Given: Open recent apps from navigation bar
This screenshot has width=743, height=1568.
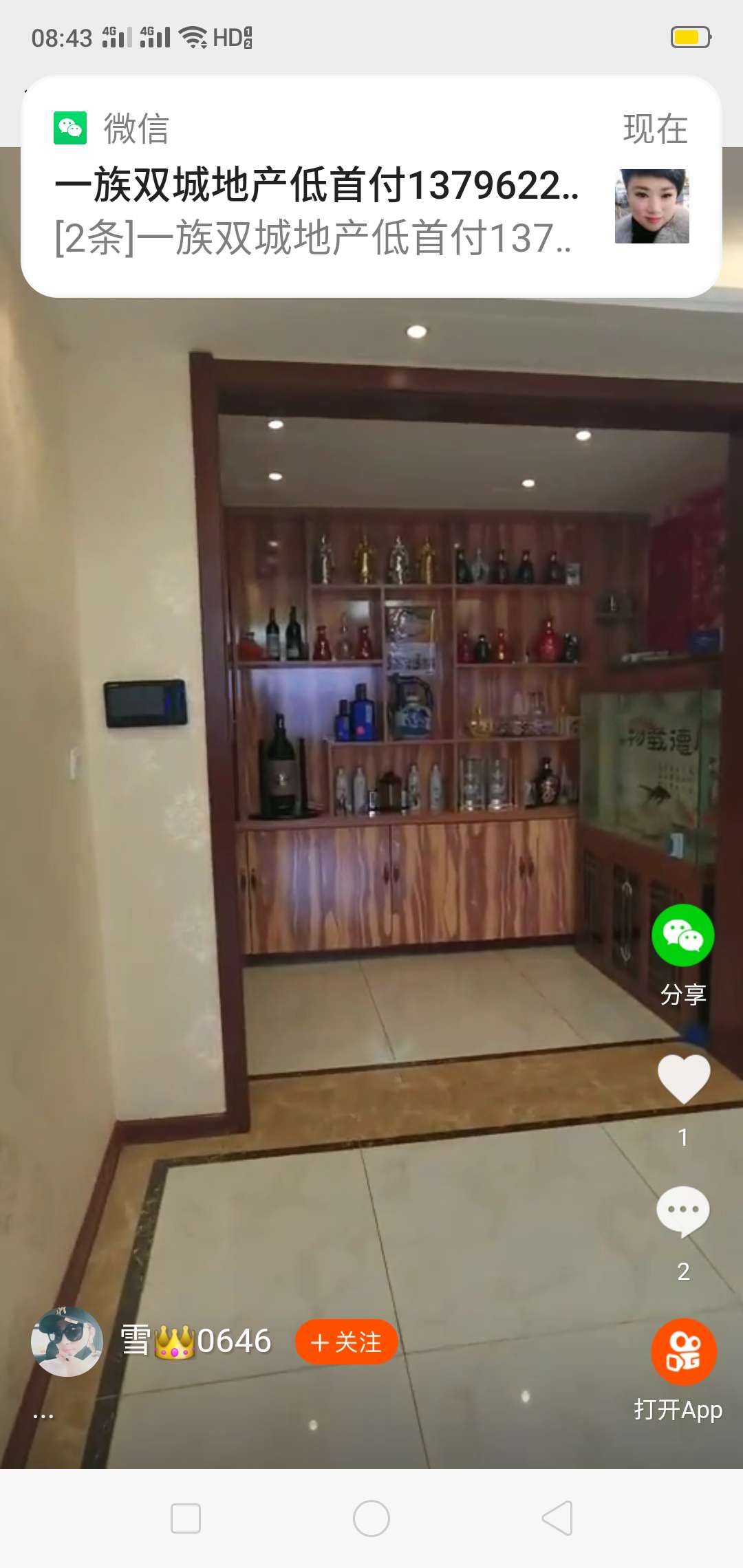Looking at the screenshot, I should [x=186, y=1518].
